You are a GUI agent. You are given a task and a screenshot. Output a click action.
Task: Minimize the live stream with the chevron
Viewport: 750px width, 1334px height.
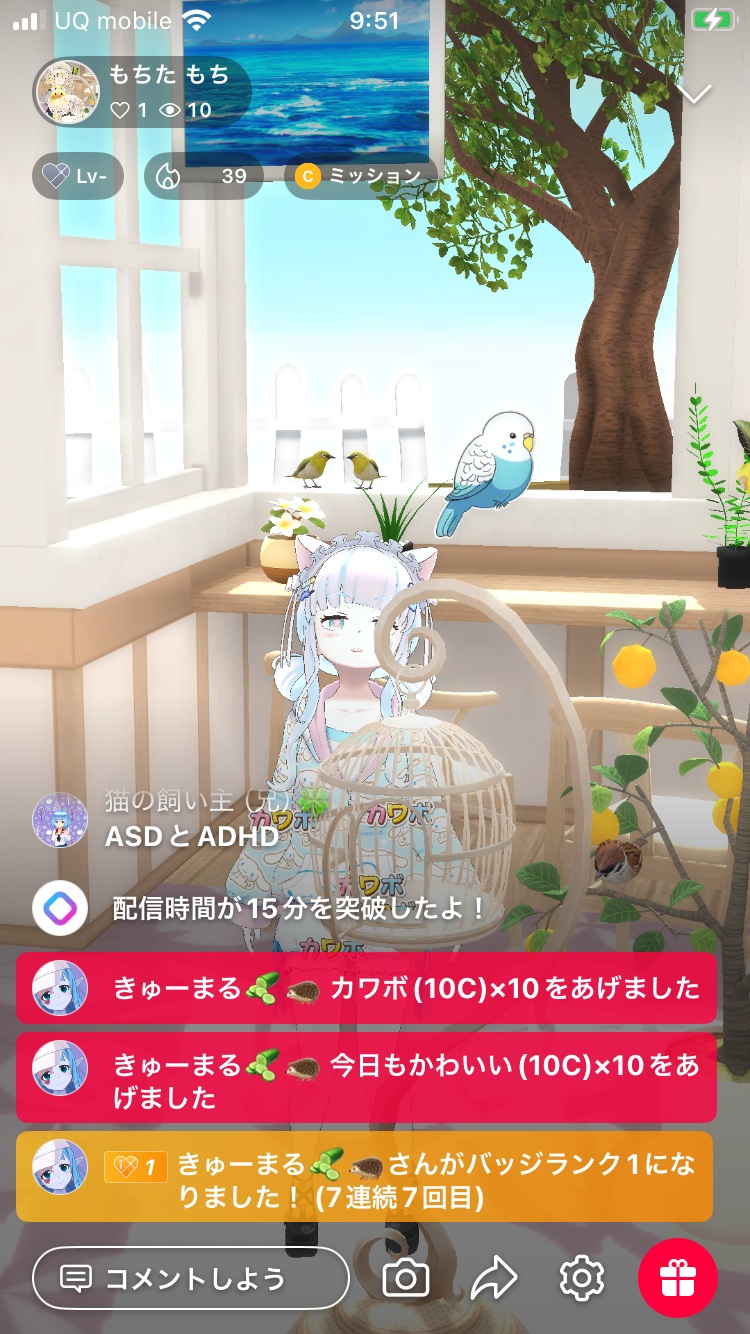[693, 94]
